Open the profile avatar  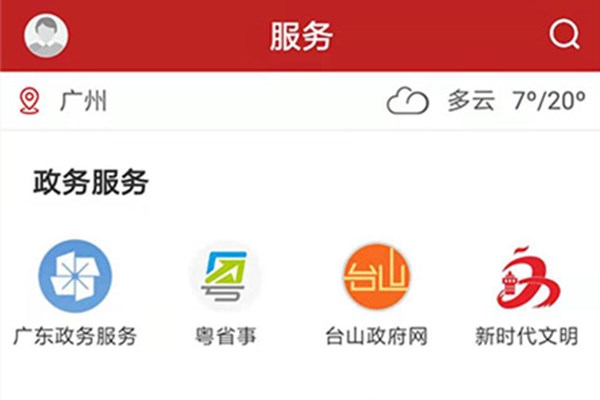(x=47, y=36)
